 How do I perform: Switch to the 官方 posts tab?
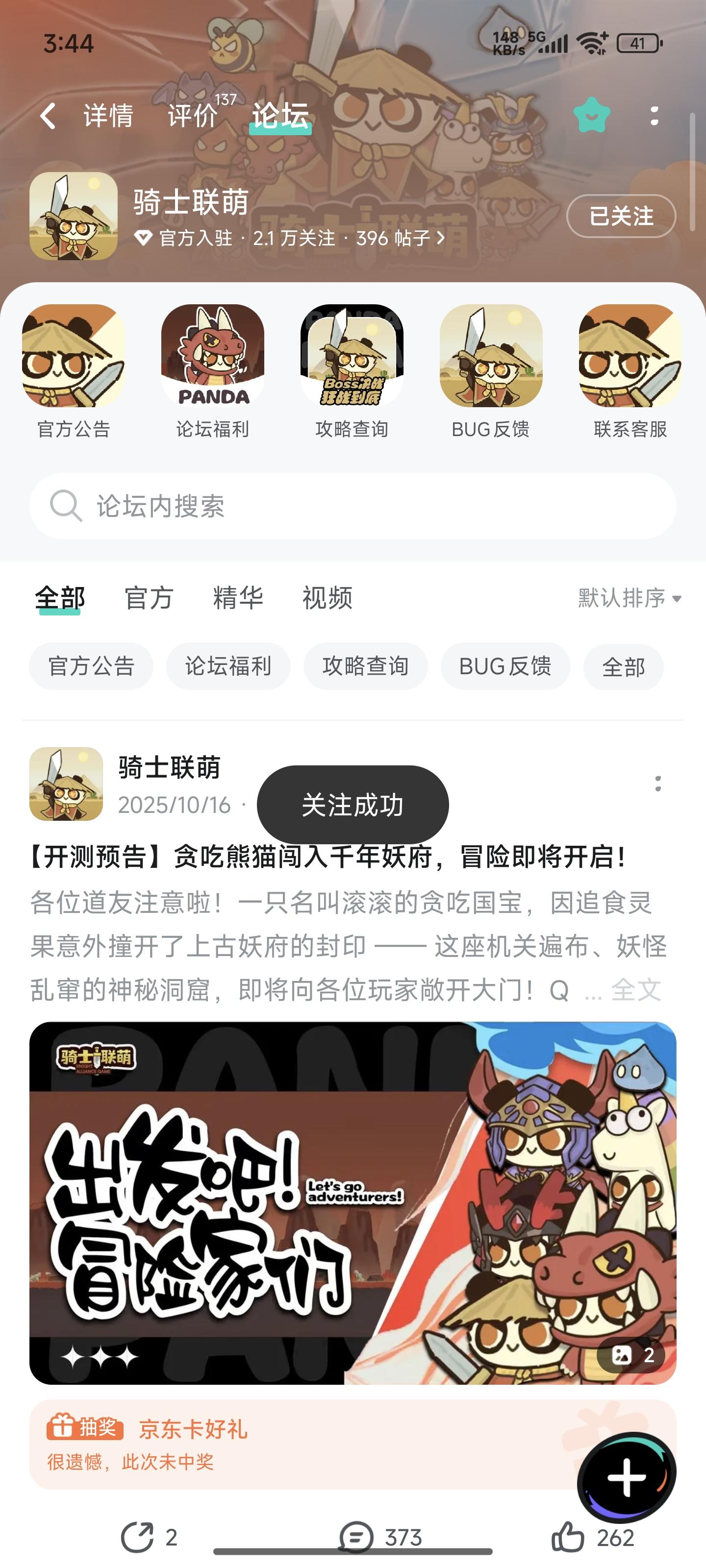[150, 598]
